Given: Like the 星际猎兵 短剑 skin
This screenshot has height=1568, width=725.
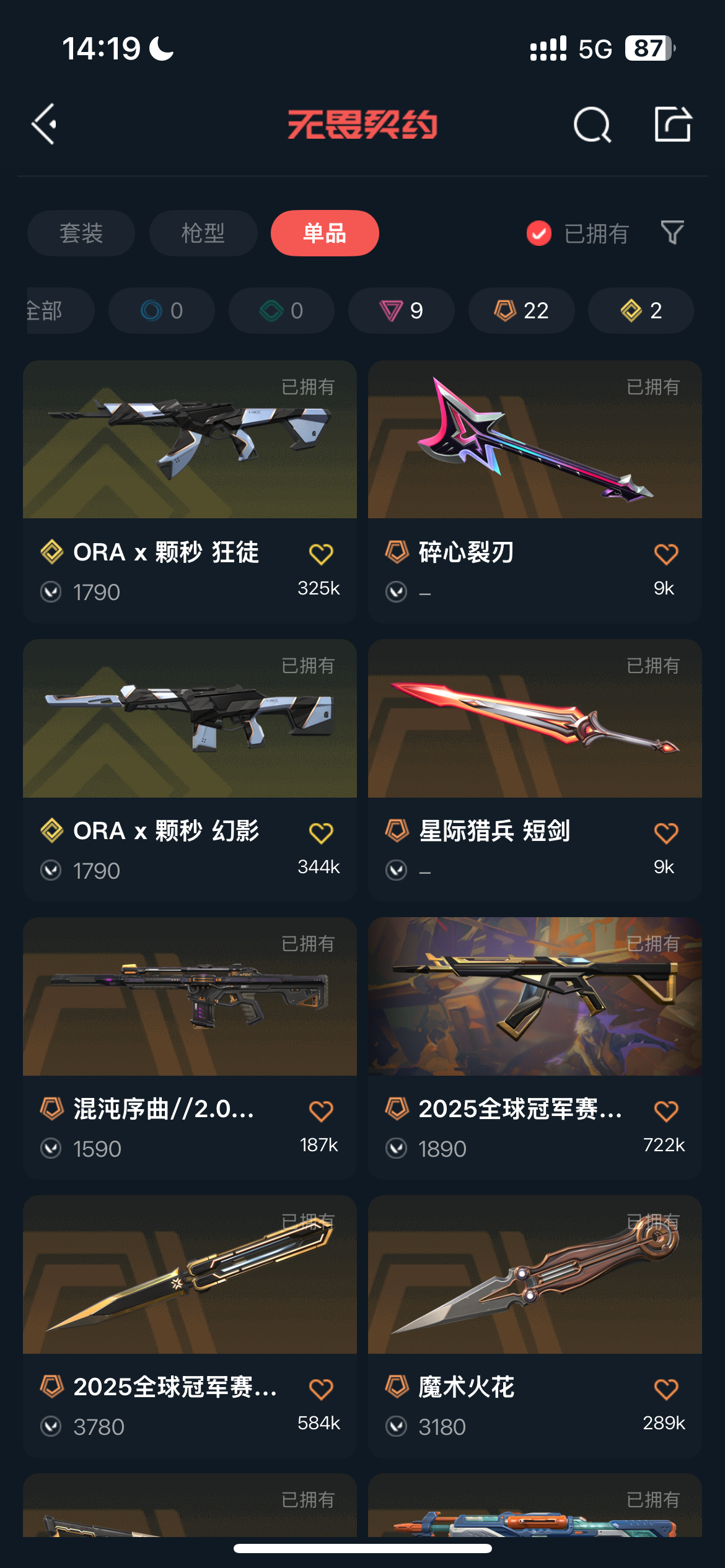Looking at the screenshot, I should coord(666,833).
